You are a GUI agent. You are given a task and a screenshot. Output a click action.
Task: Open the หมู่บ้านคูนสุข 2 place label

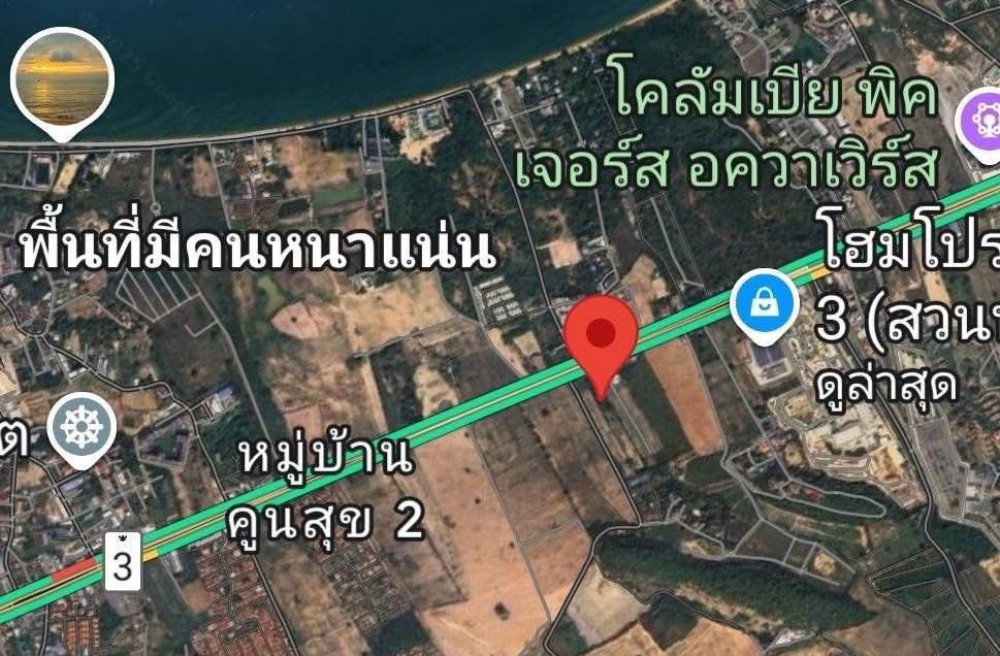[x=327, y=490]
